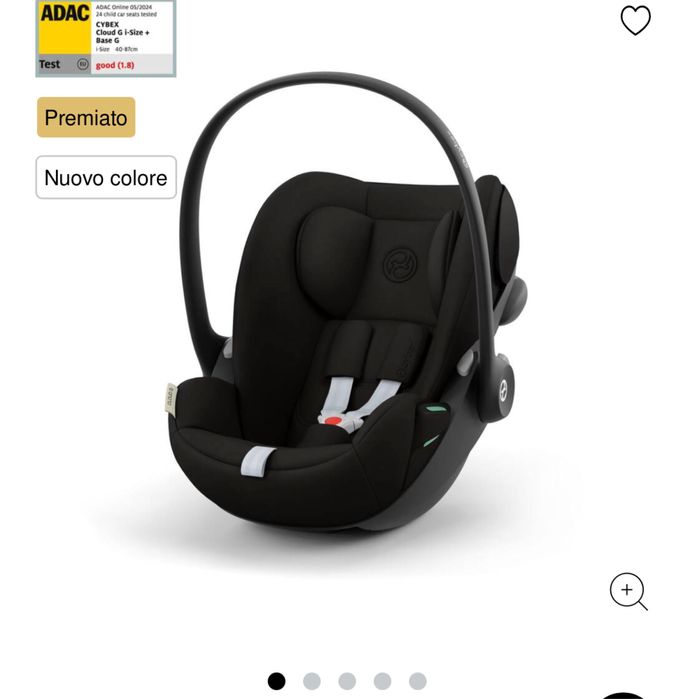Screen dimensions: 694x699
Task: Add the car seat to wishlist
Action: 636,20
